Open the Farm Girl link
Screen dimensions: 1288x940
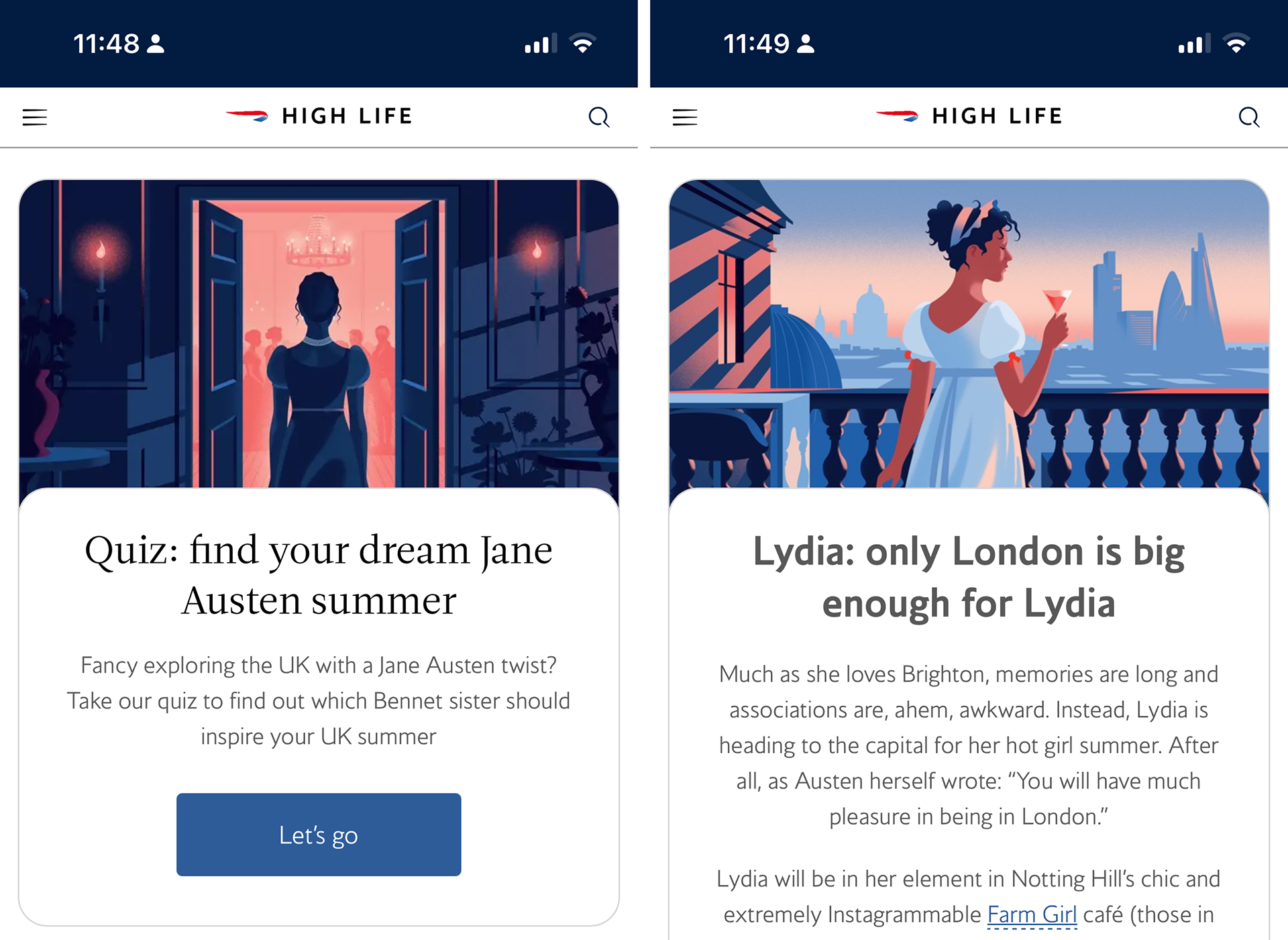pyautogui.click(x=1032, y=915)
